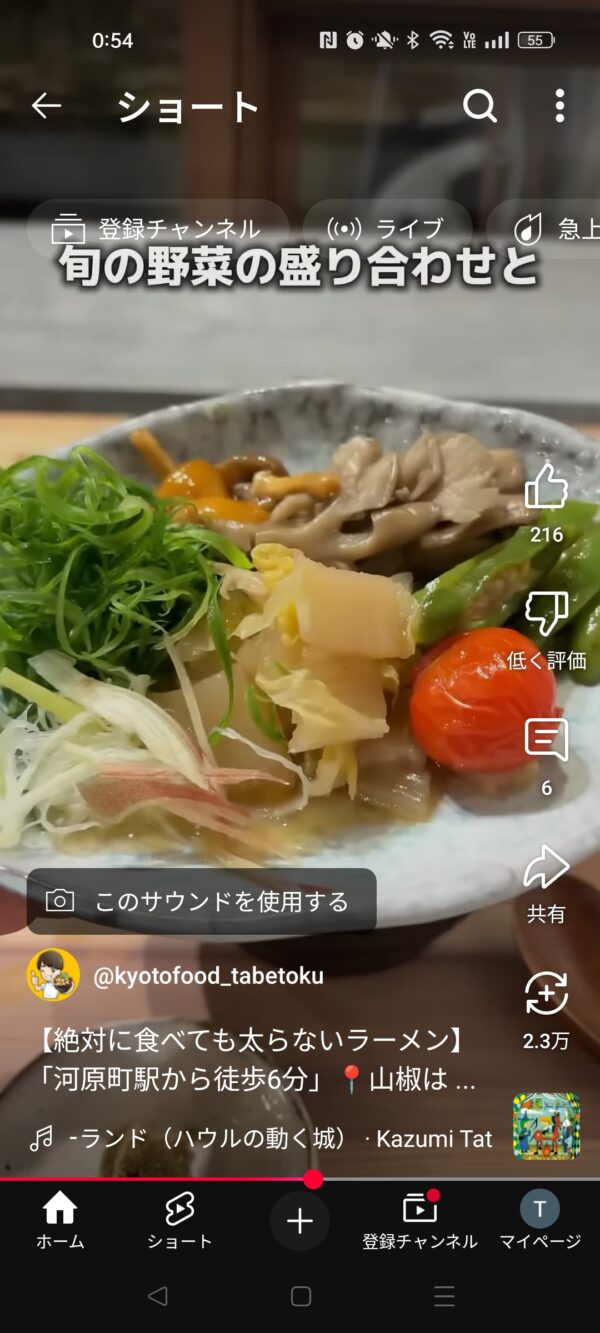Open @kyotofood_tabetoku channel

coord(208,976)
